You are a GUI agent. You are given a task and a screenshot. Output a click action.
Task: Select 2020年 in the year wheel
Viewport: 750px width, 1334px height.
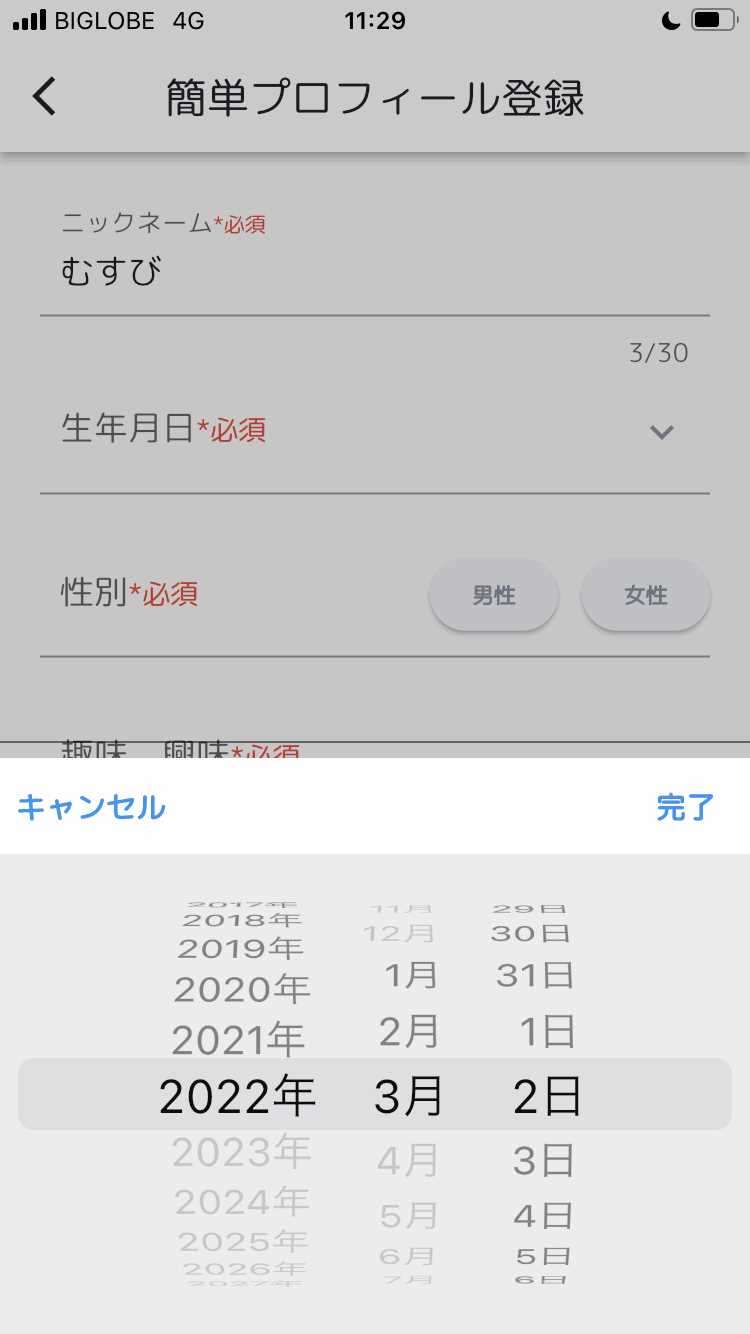coord(241,988)
